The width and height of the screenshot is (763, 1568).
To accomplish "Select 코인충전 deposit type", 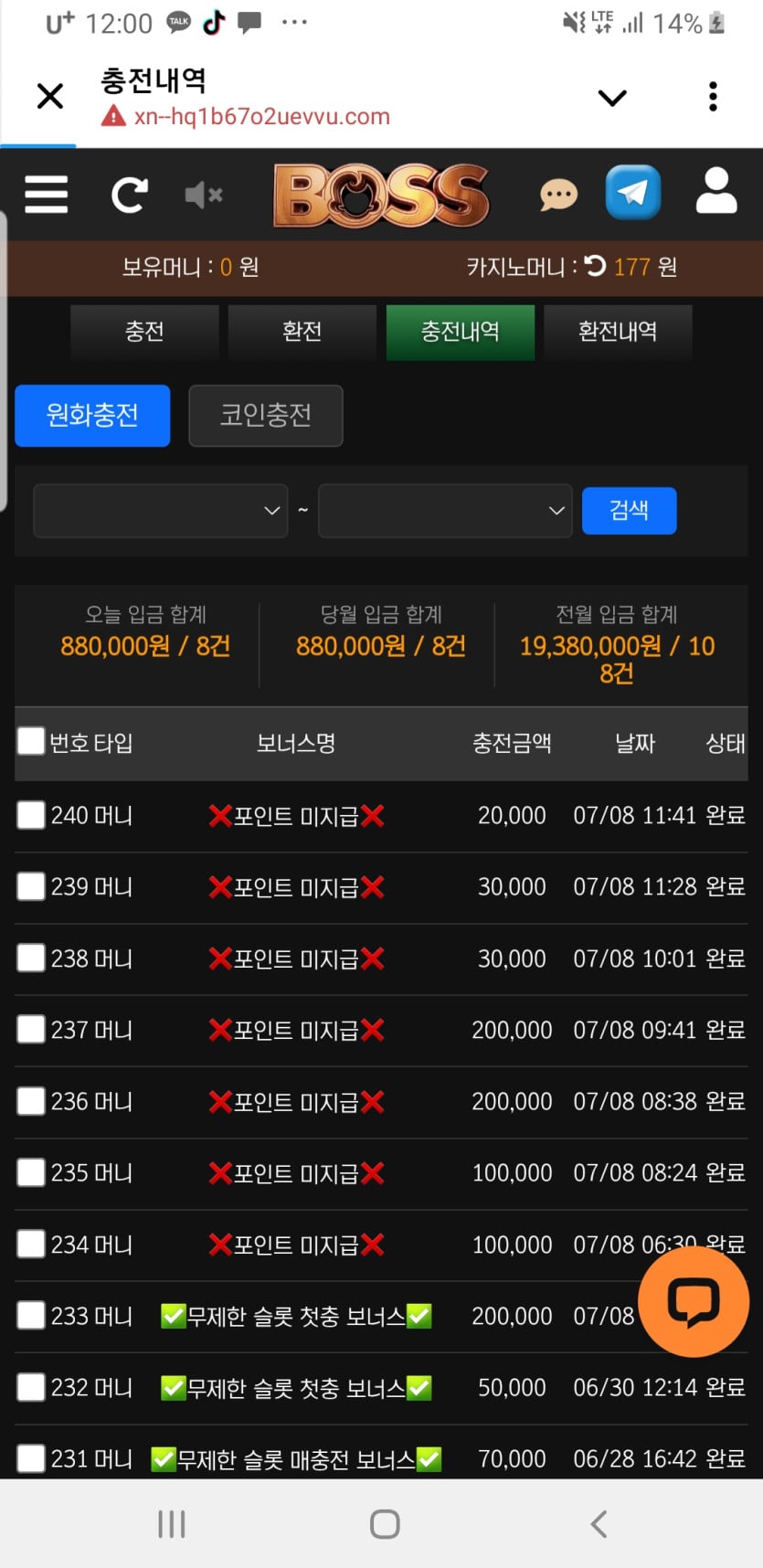I will pos(266,416).
